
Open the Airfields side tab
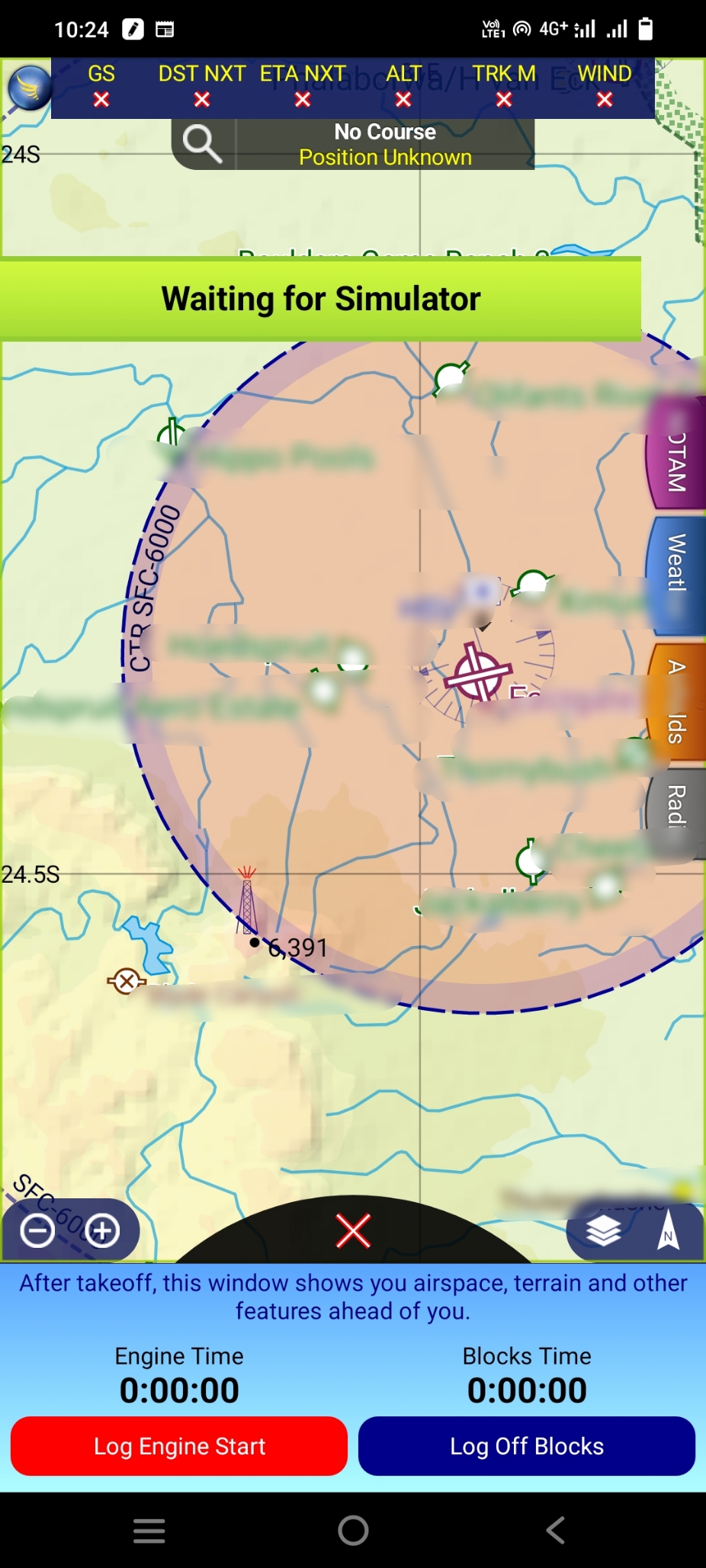676,703
